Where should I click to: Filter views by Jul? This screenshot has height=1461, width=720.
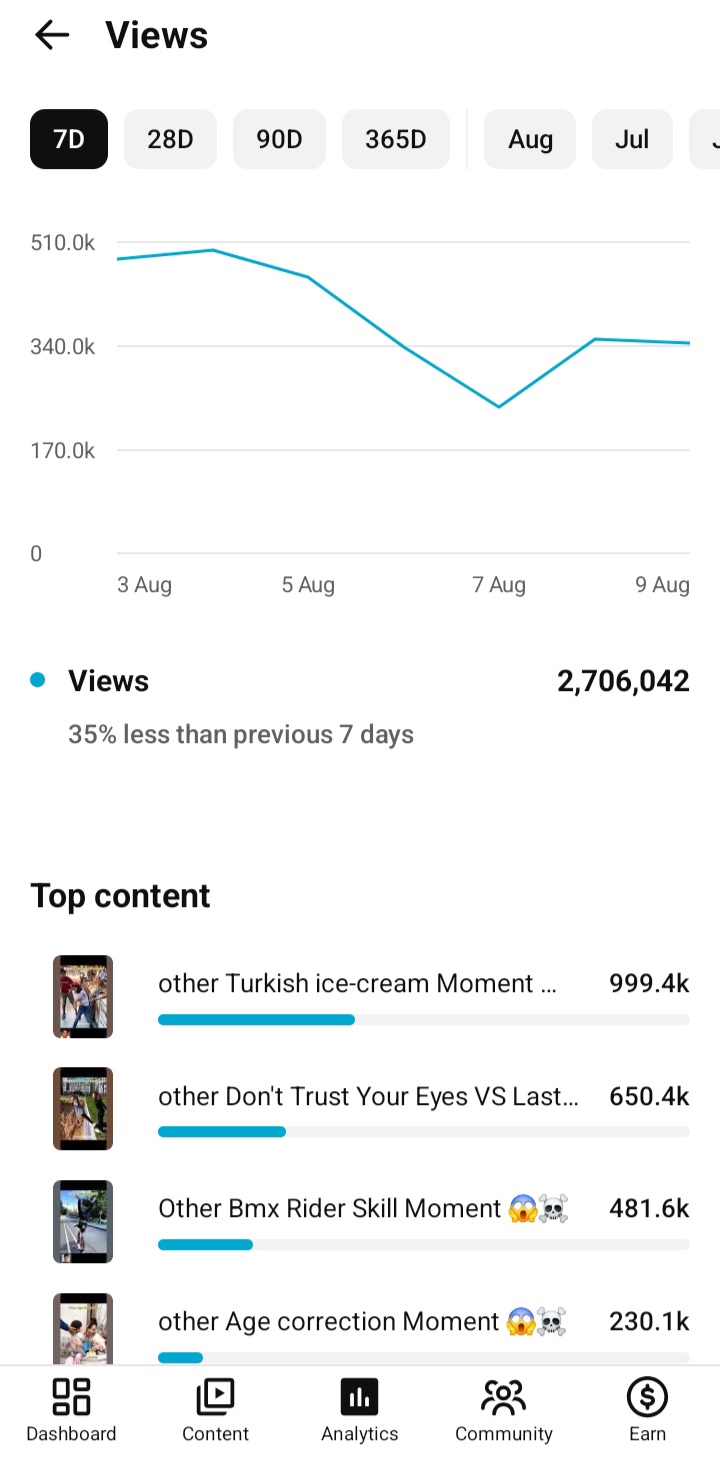(x=632, y=139)
